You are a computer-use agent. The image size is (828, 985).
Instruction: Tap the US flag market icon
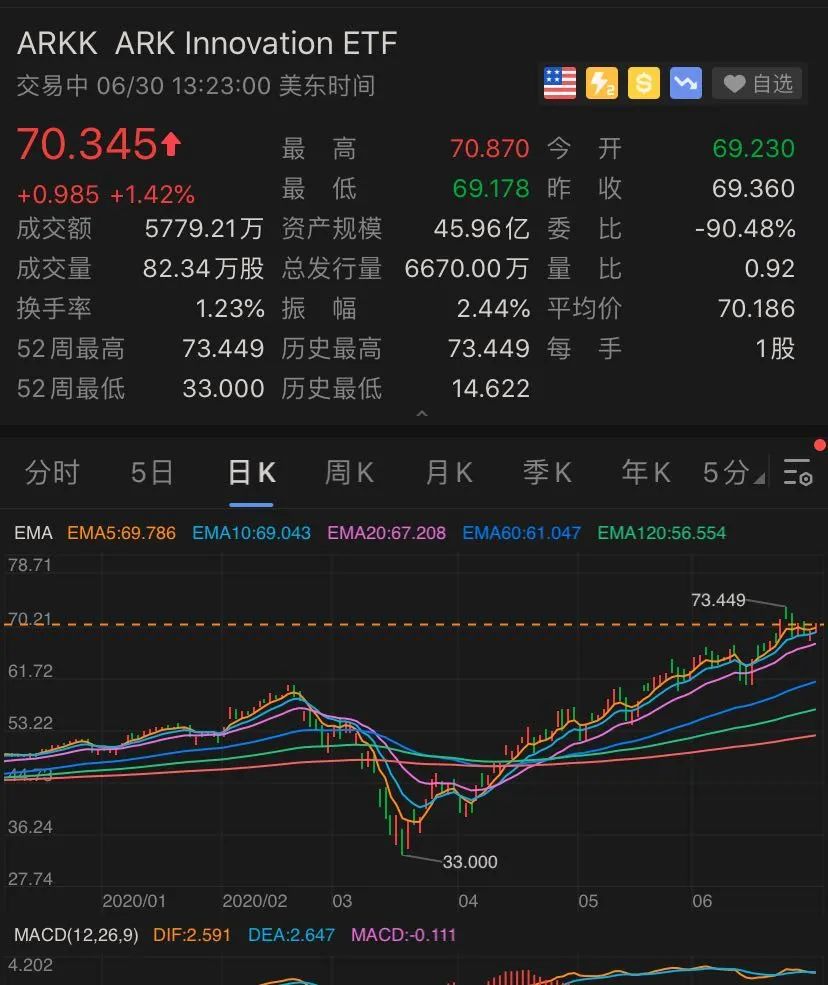coord(560,84)
